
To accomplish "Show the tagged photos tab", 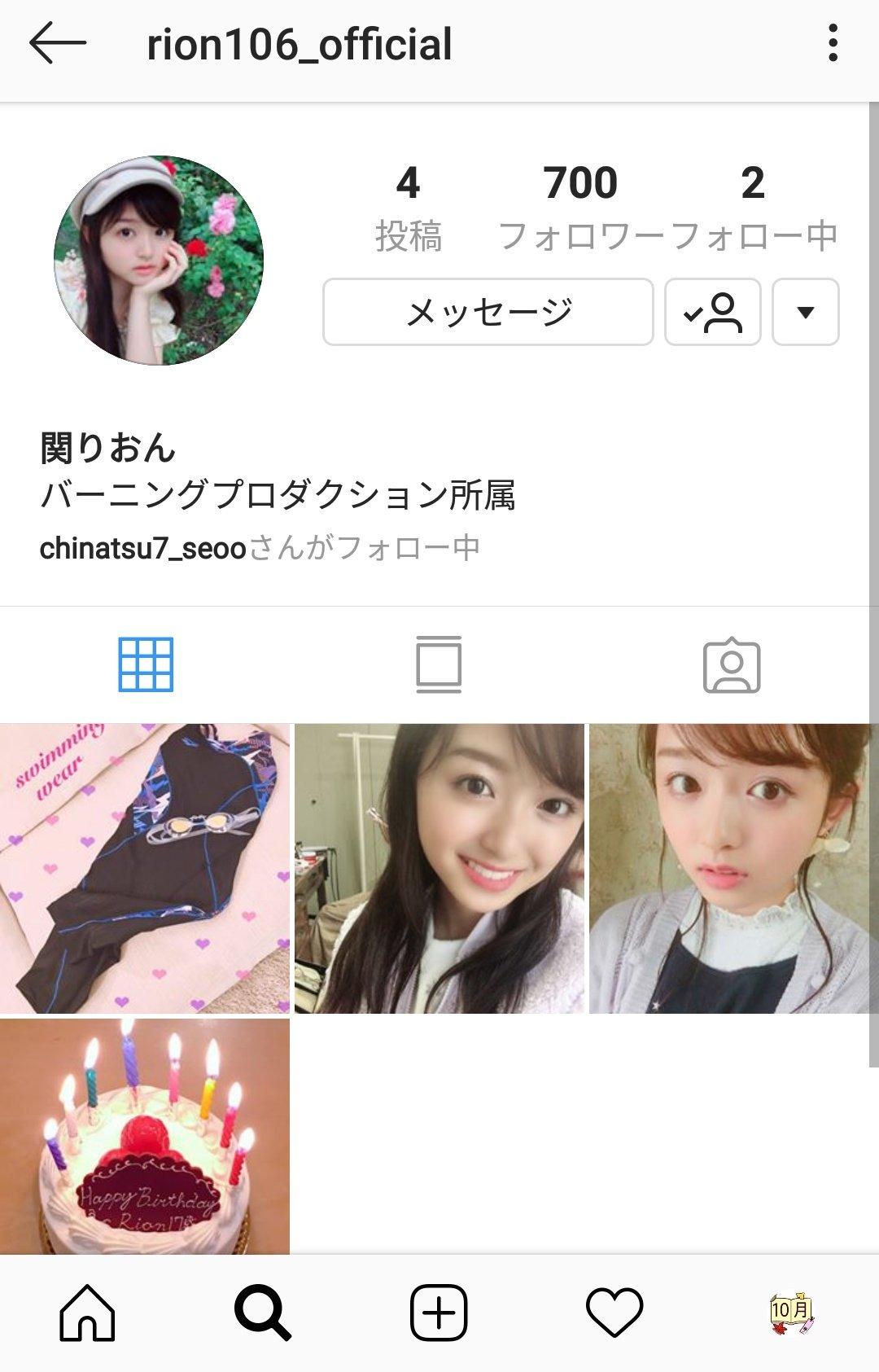I will [732, 664].
